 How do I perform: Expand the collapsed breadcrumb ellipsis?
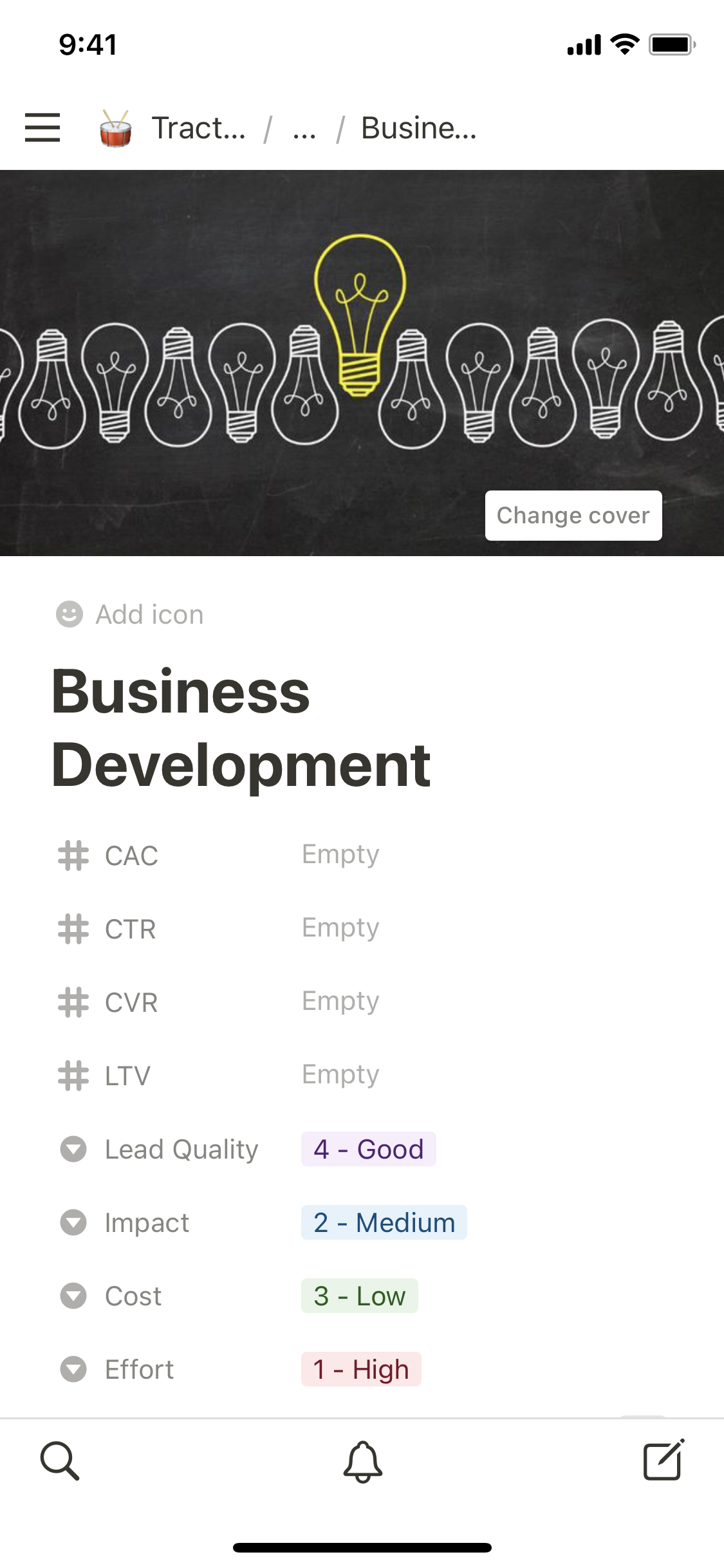pyautogui.click(x=304, y=129)
